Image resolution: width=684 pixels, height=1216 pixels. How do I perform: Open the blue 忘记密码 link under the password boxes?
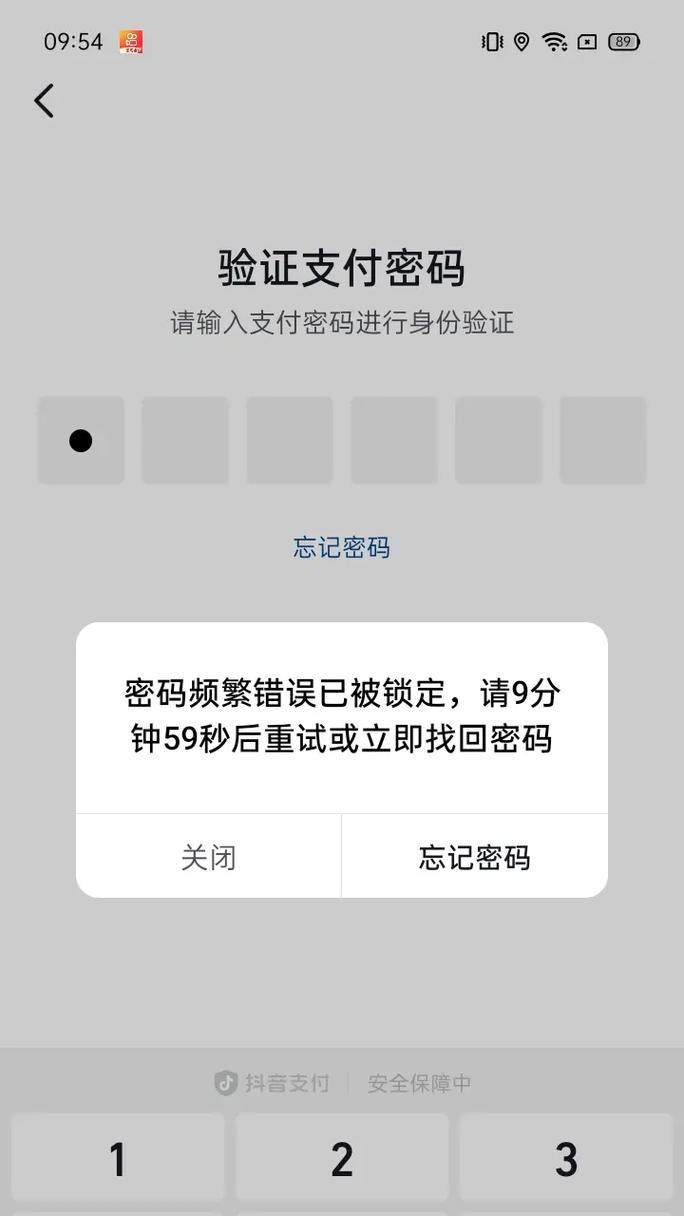coord(342,547)
